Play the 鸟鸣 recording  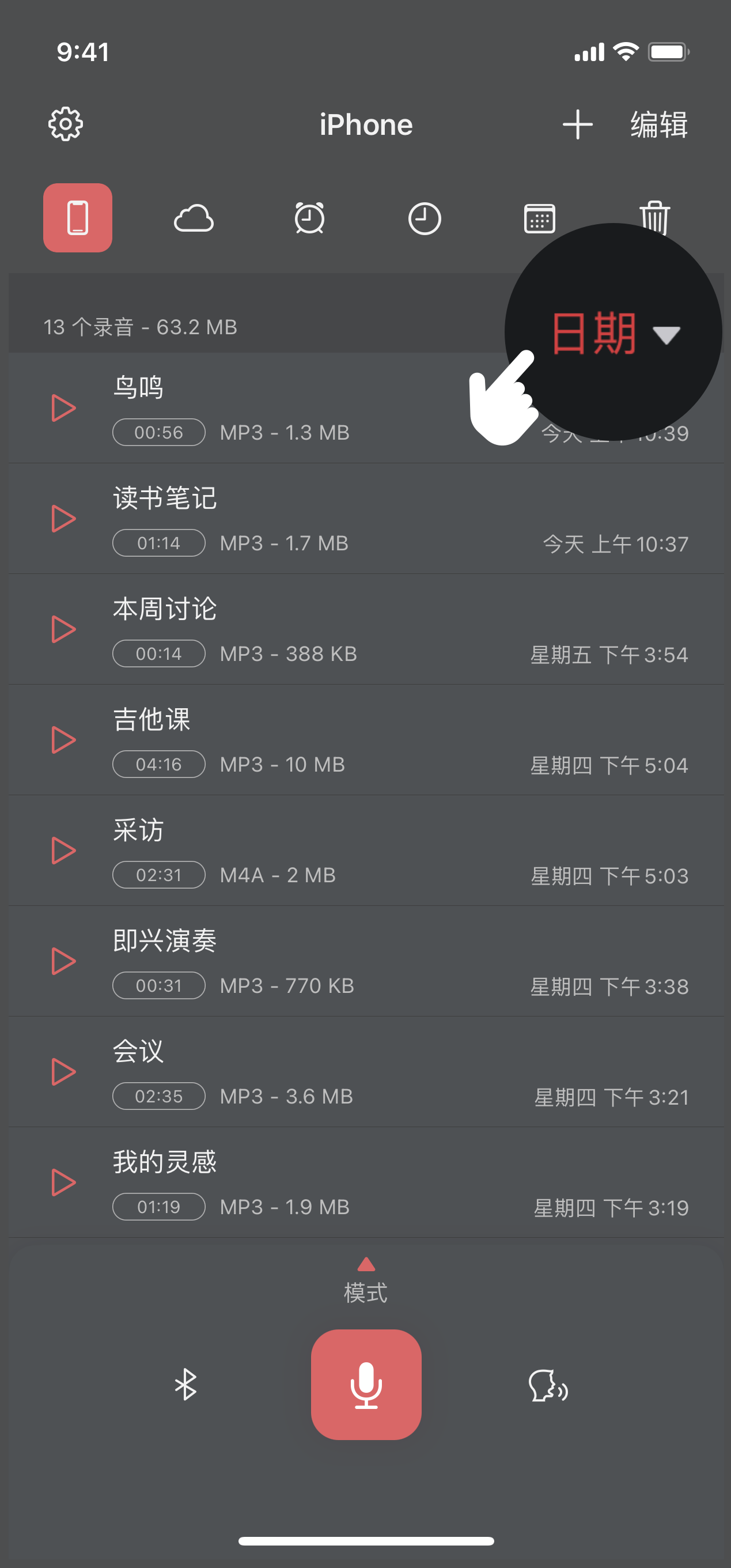pos(63,408)
